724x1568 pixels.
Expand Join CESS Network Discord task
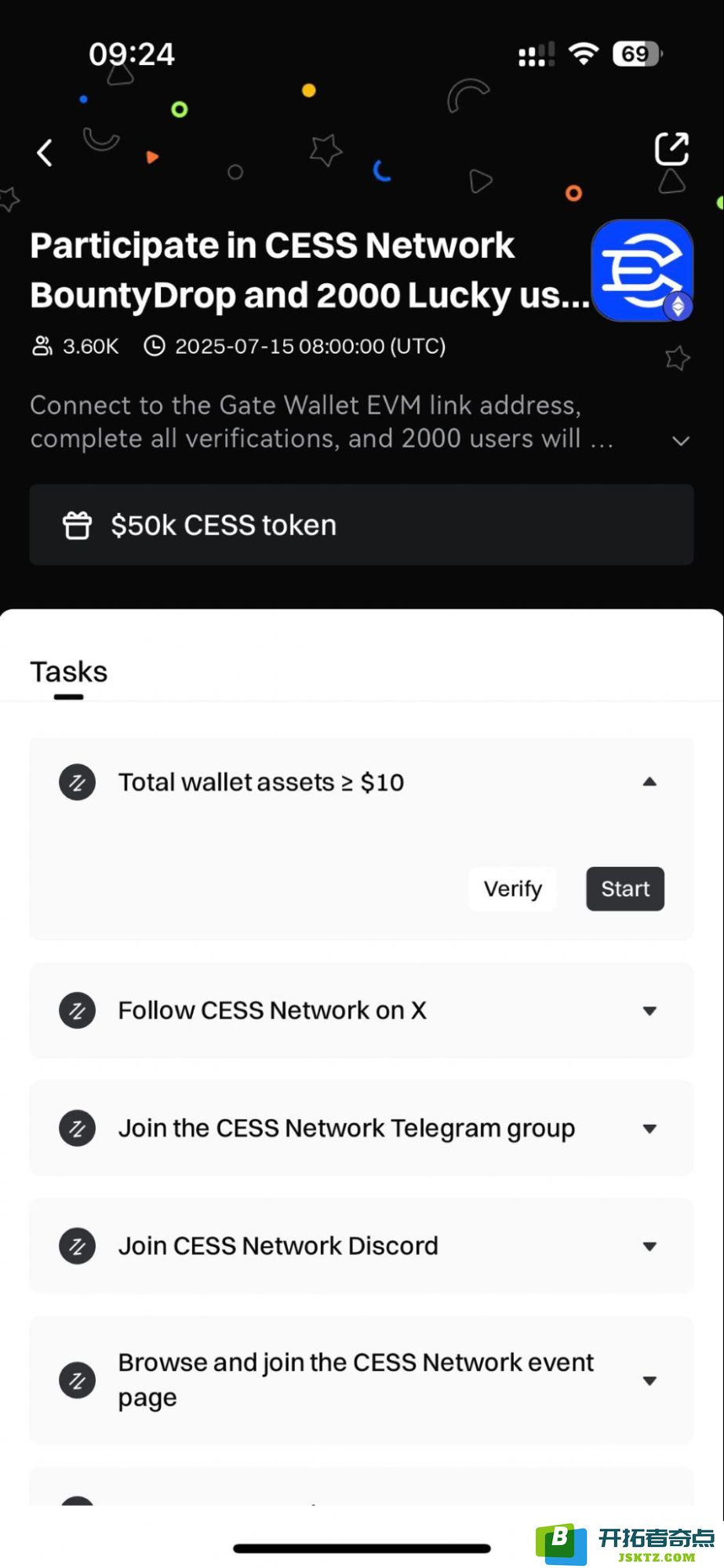(362, 1246)
